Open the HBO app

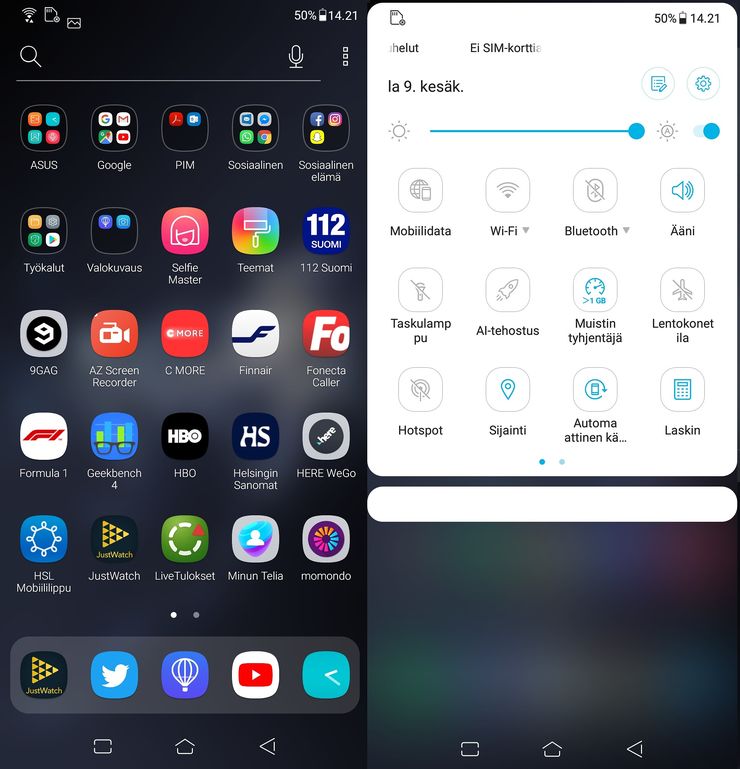[185, 437]
